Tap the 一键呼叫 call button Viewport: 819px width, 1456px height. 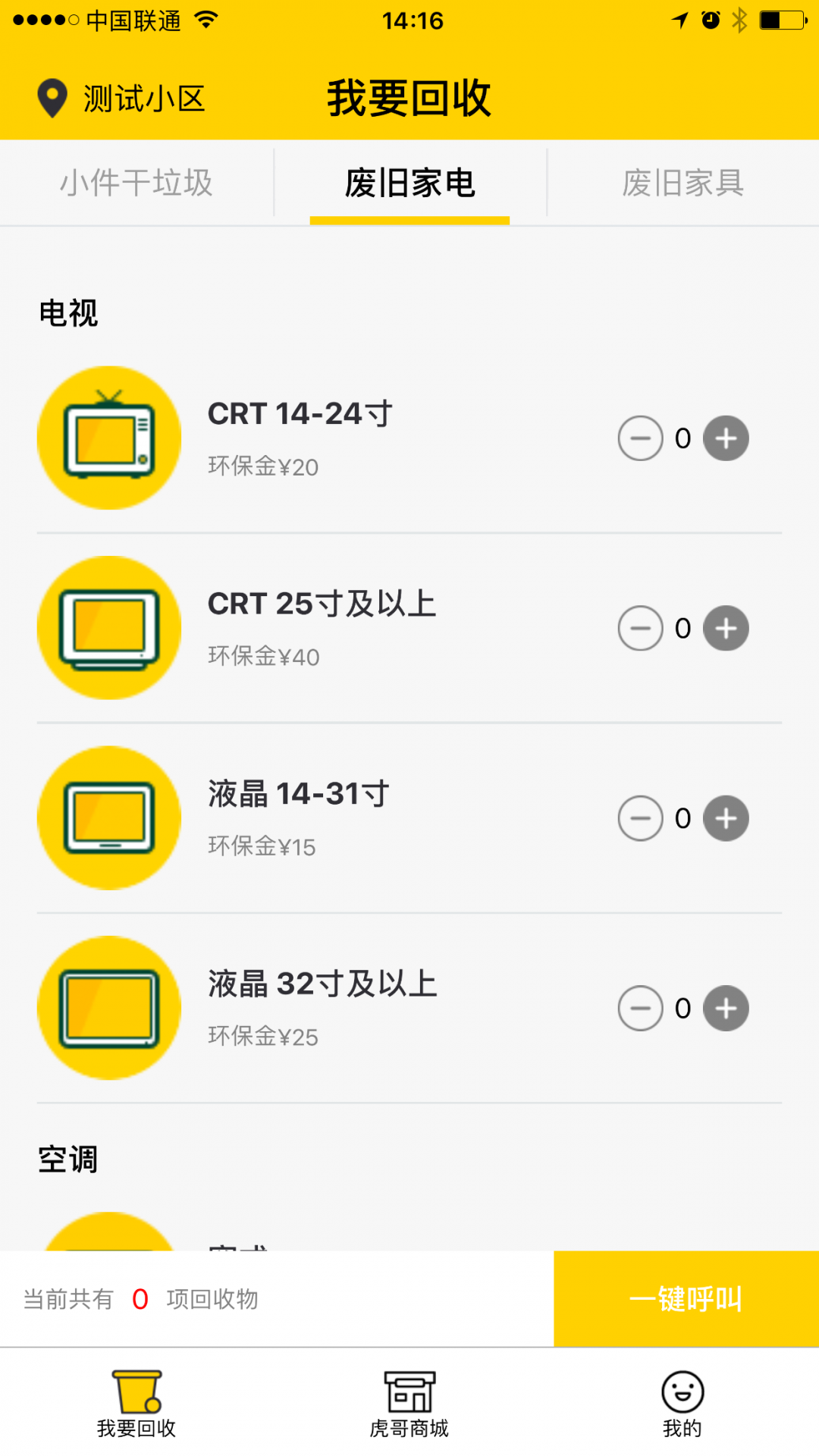[x=686, y=1298]
